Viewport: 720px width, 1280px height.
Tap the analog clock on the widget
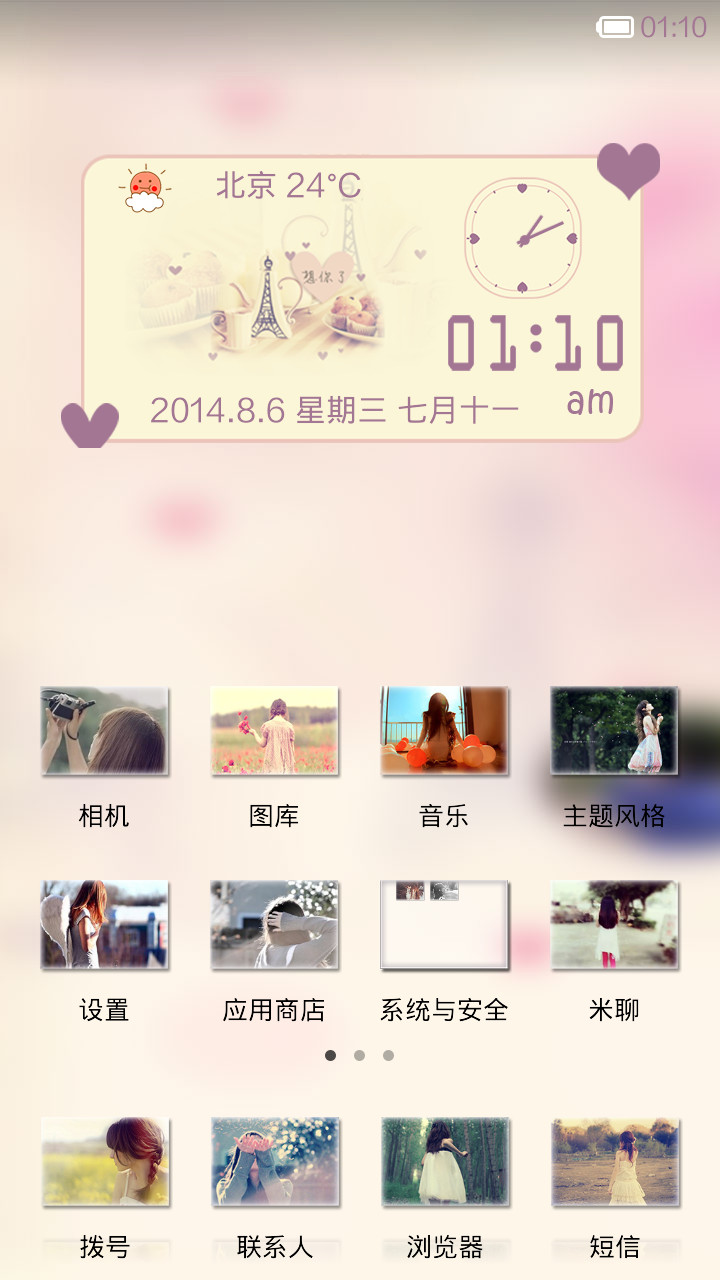[x=522, y=238]
